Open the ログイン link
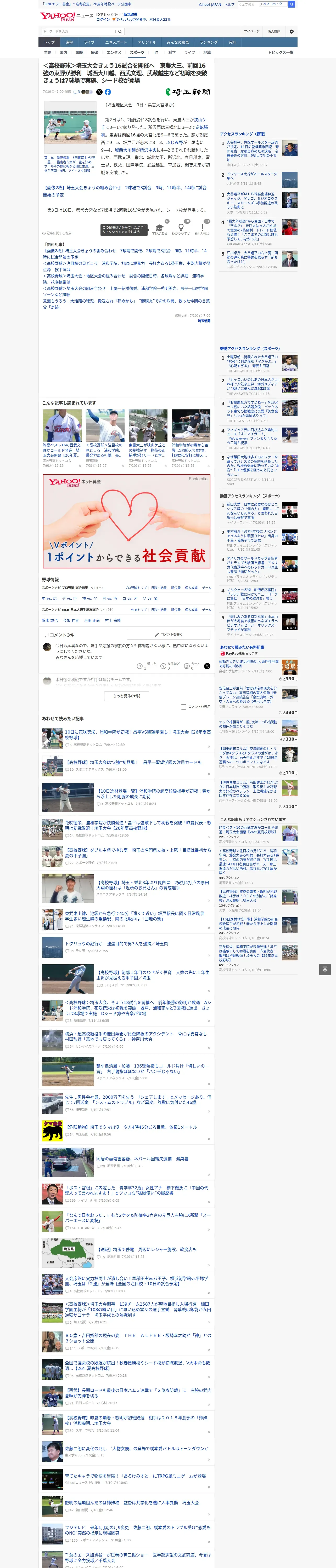Viewport: 336px width, 1568px height. 103,20
